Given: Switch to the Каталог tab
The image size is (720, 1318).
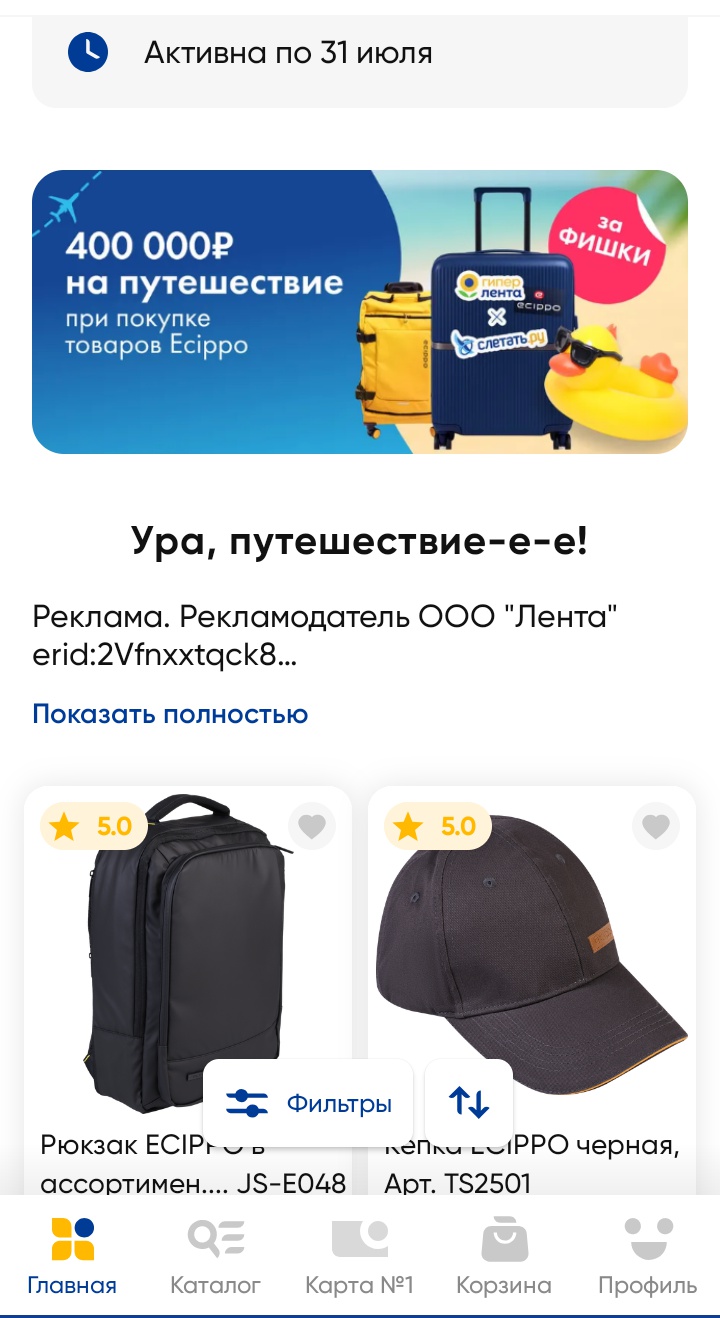Looking at the screenshot, I should [x=215, y=1255].
